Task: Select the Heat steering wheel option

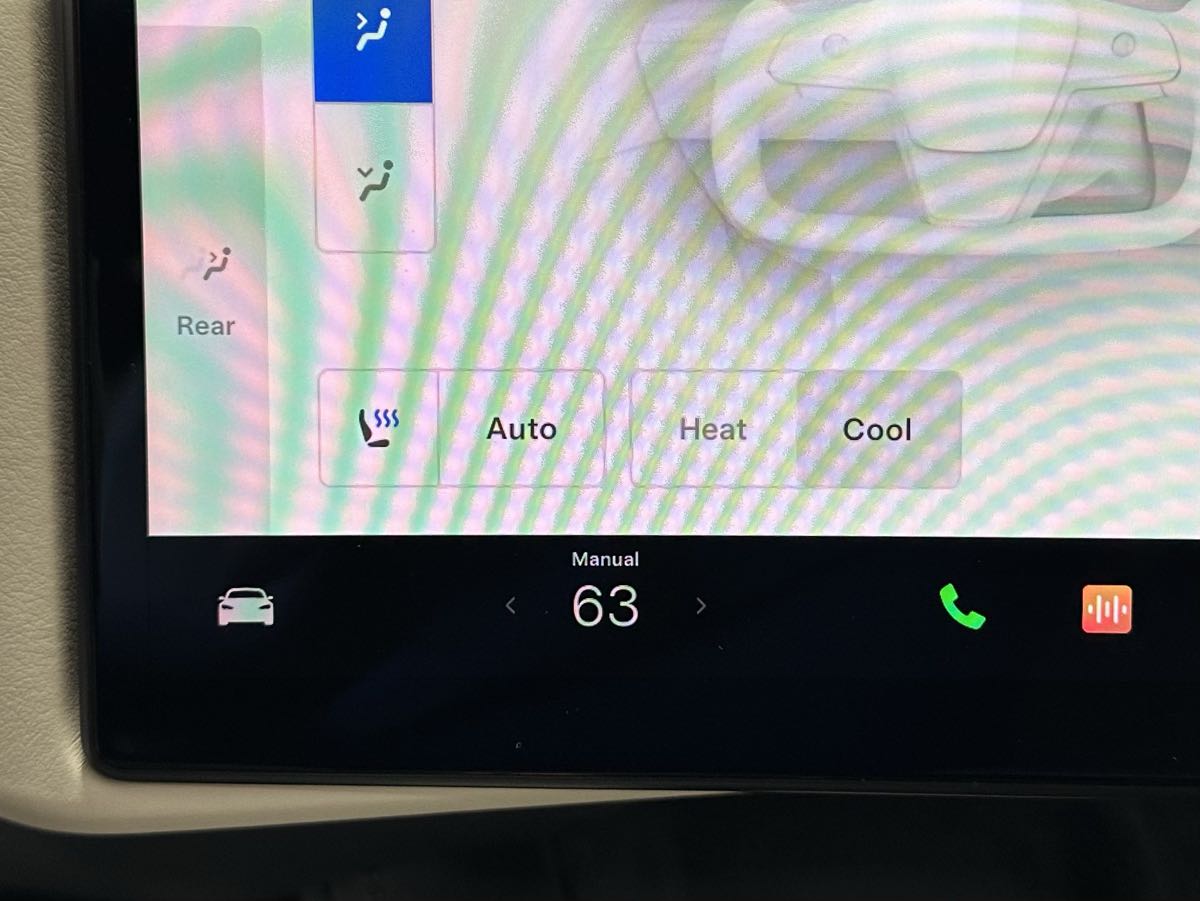Action: (x=713, y=430)
